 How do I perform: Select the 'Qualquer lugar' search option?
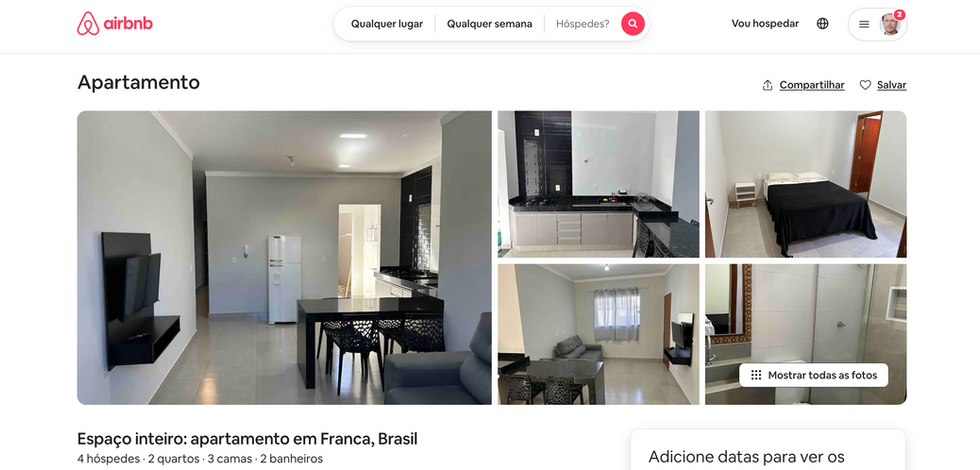click(386, 24)
